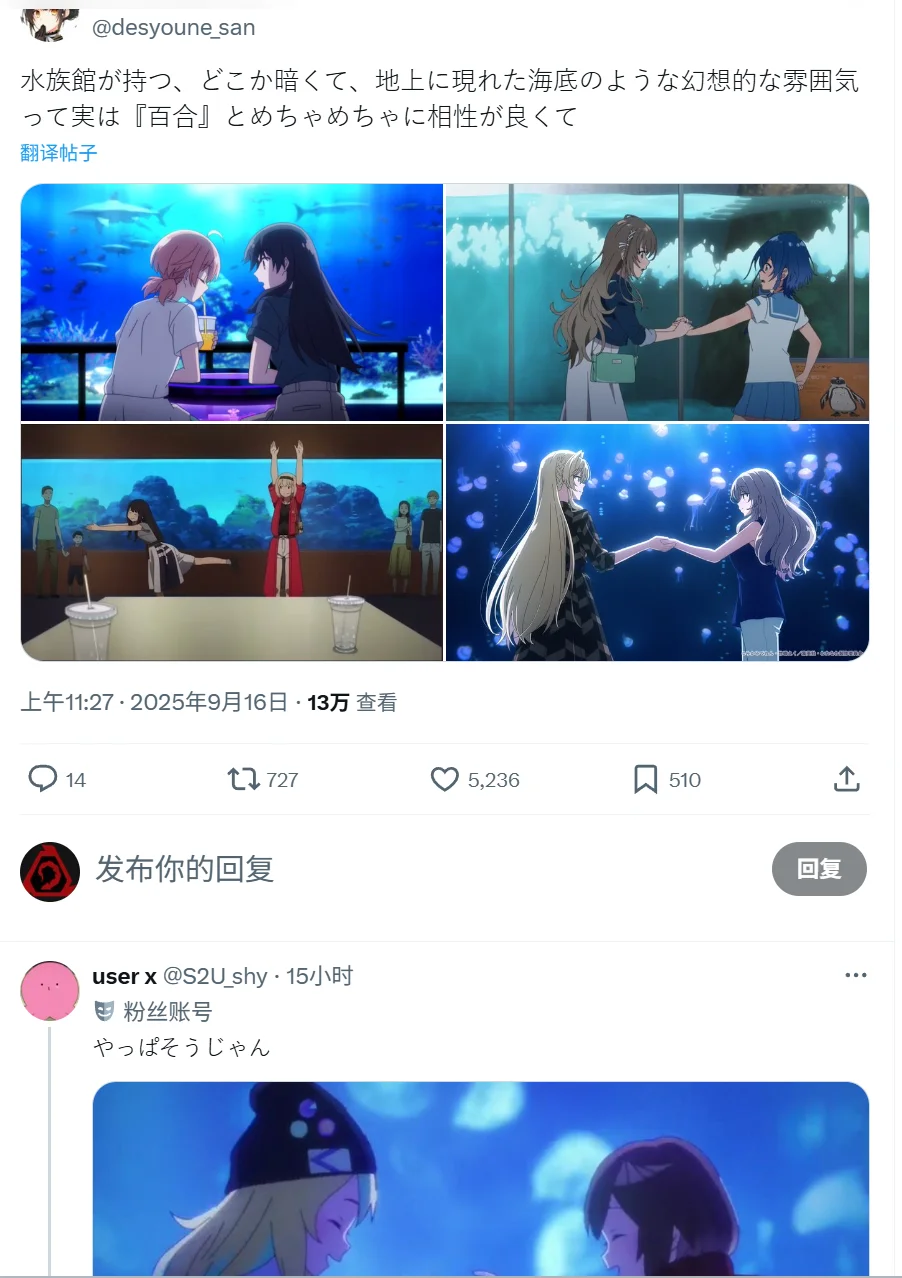Screen dimensions: 902x1278
Task: Open the profile avatar beside the reply field
Action: point(50,871)
